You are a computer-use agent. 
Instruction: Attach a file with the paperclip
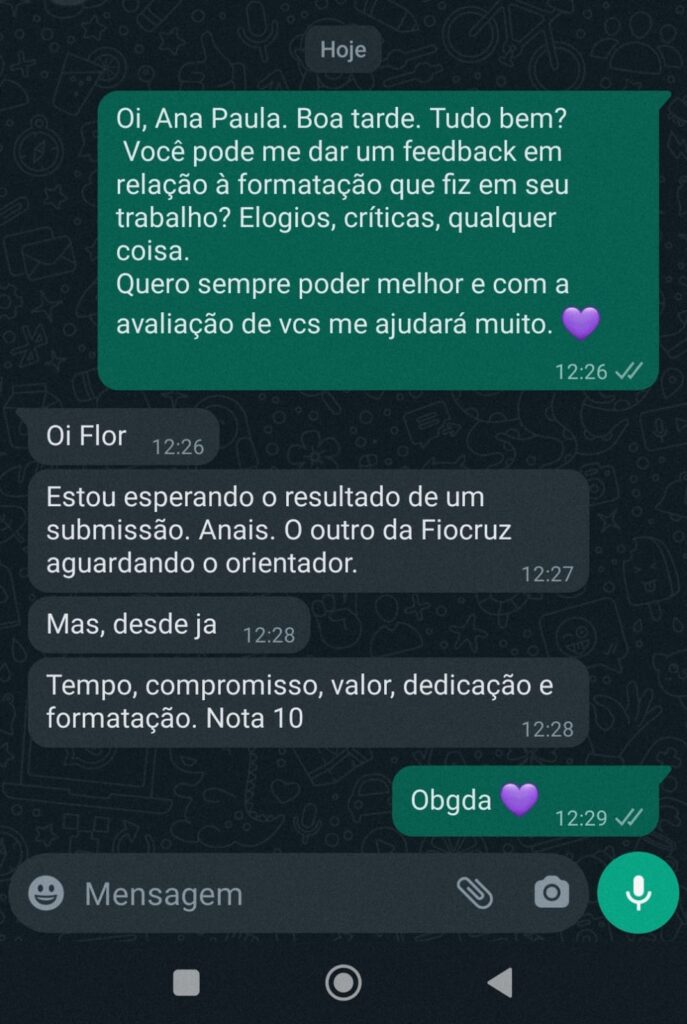coord(474,893)
